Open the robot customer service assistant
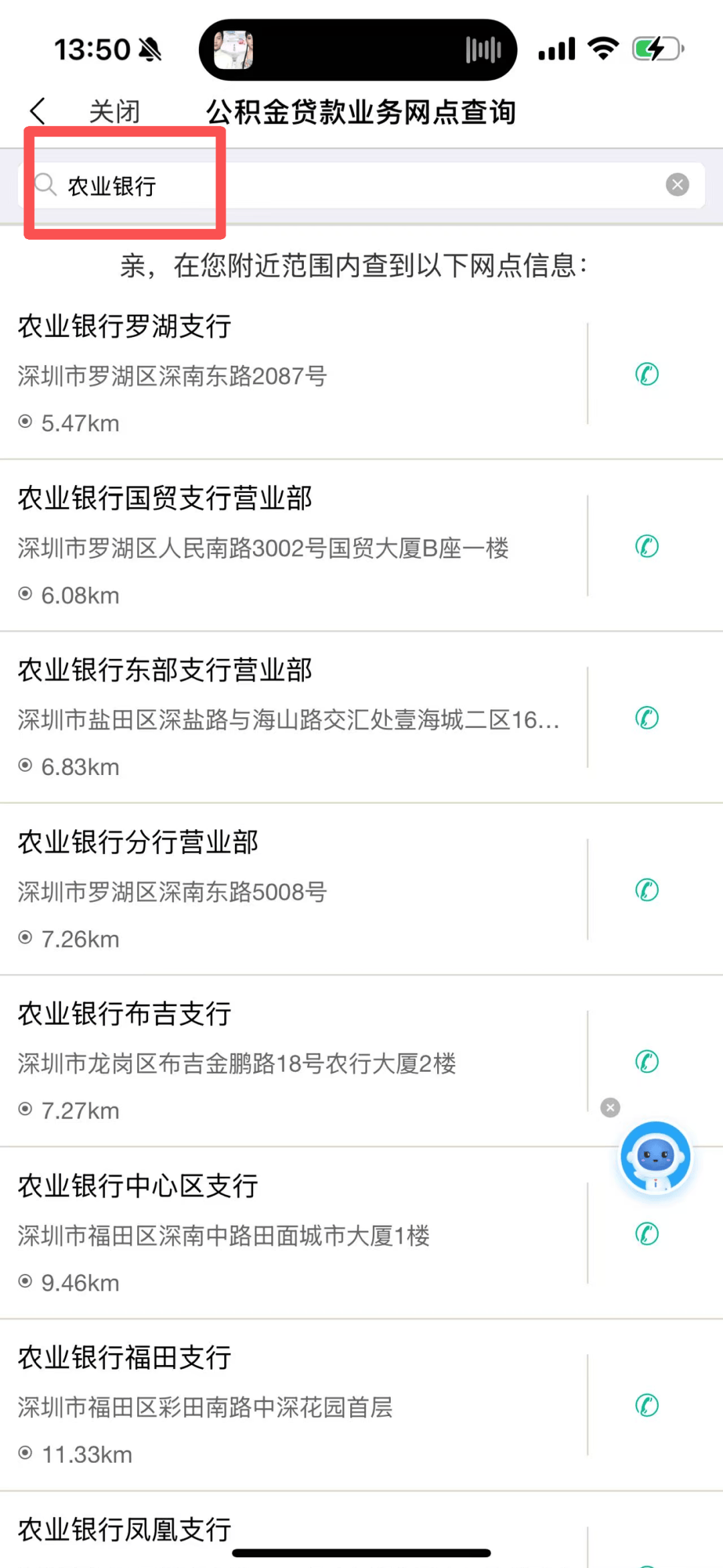The height and width of the screenshot is (1568, 723). (x=655, y=1158)
